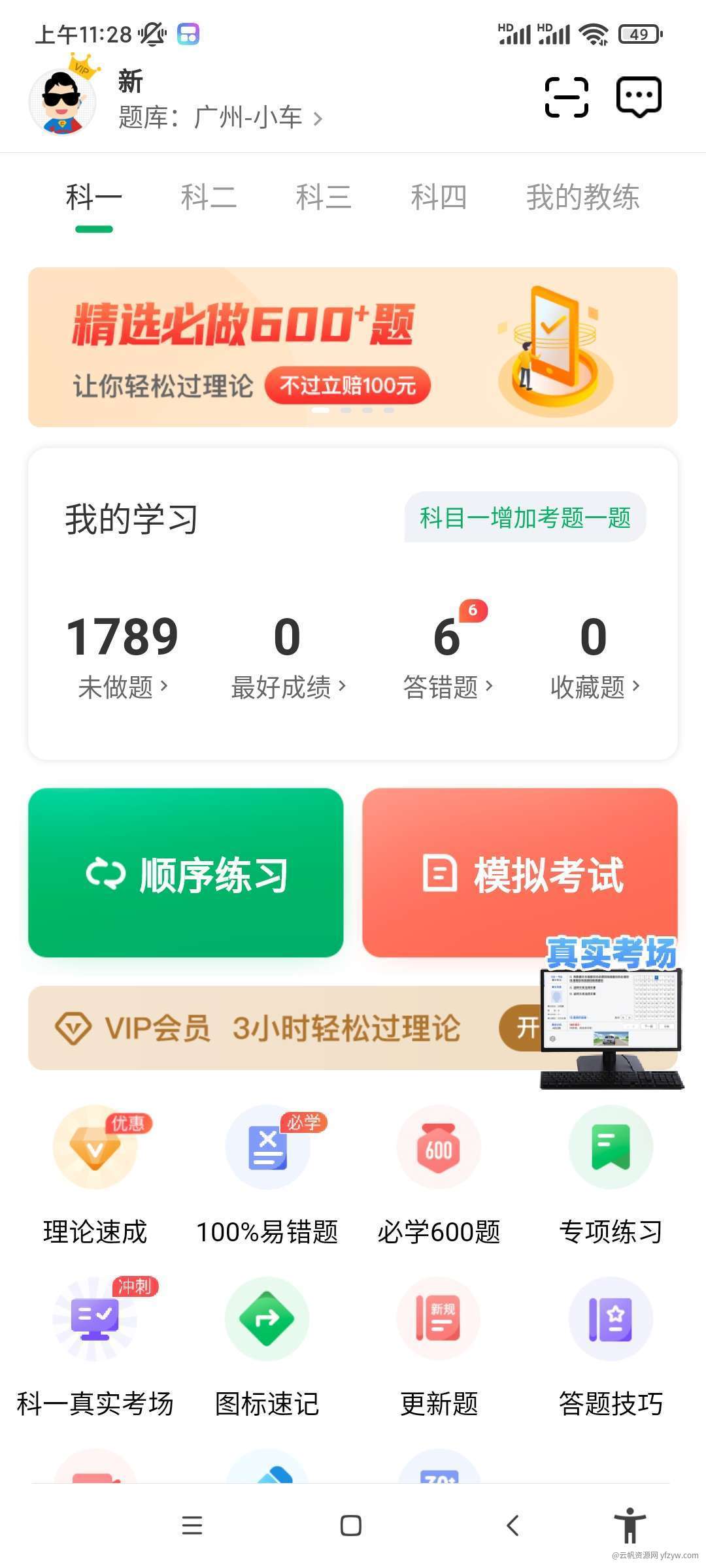Viewport: 706px width, 1568px height.
Task: Go back using system back button
Action: (x=513, y=1526)
